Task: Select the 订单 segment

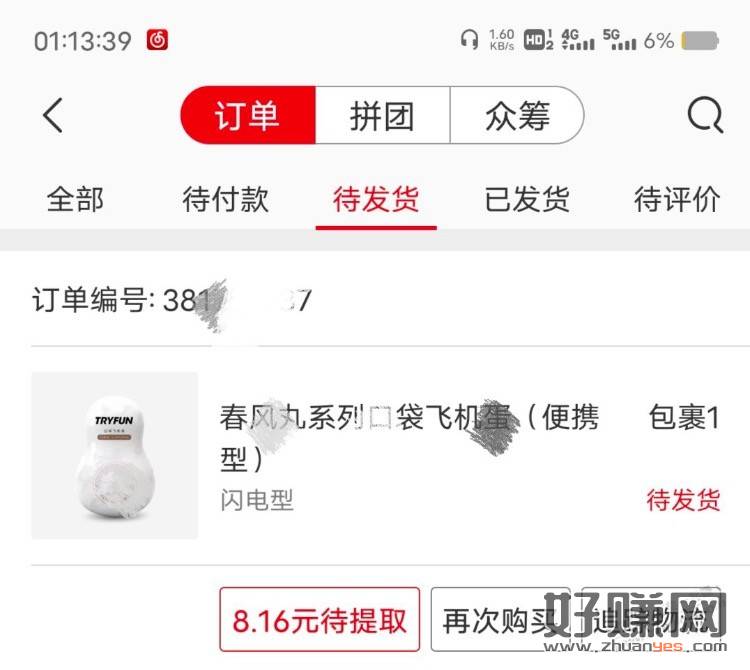Action: pos(247,116)
